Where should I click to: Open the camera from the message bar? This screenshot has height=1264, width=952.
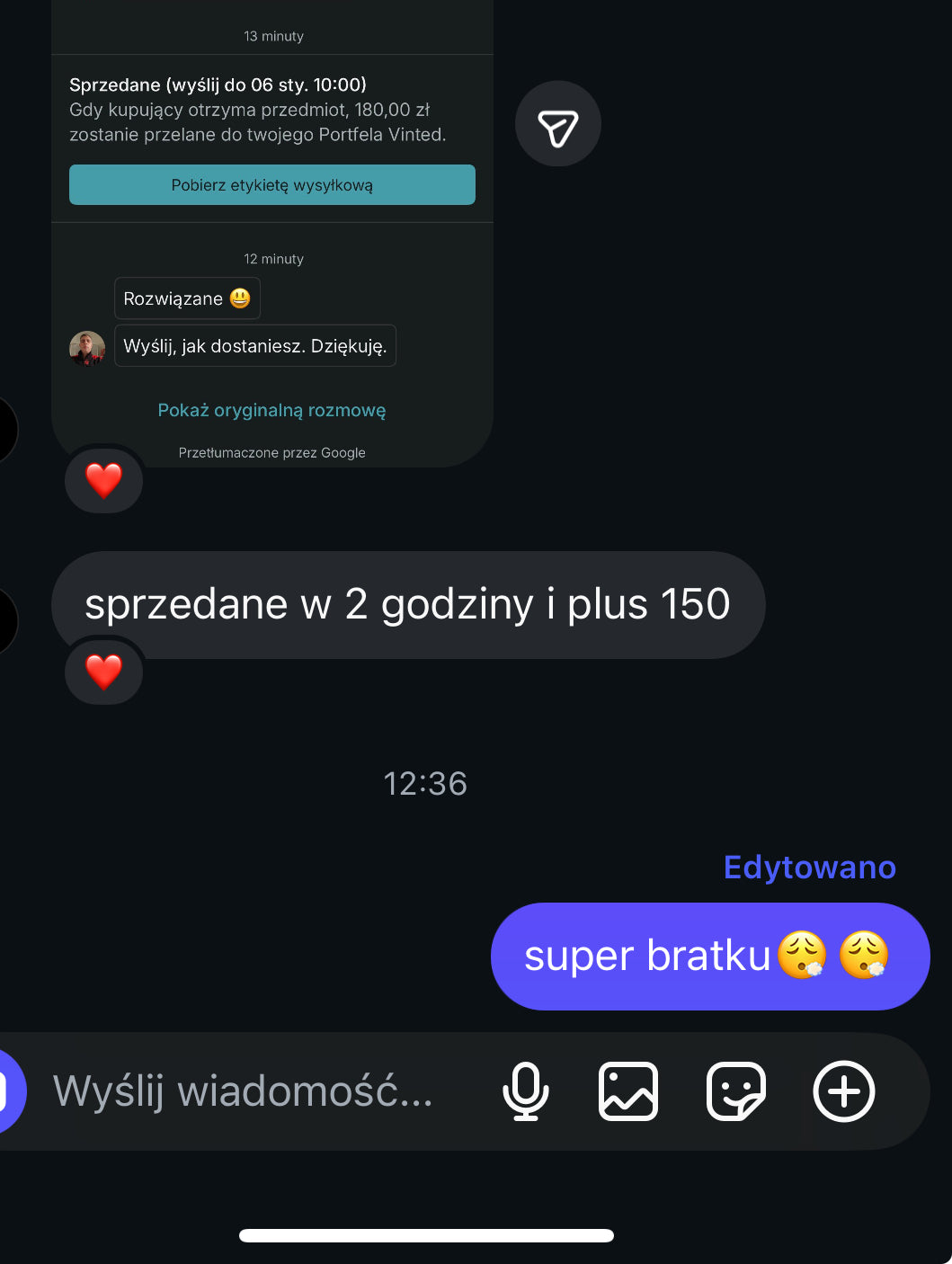point(7,1091)
